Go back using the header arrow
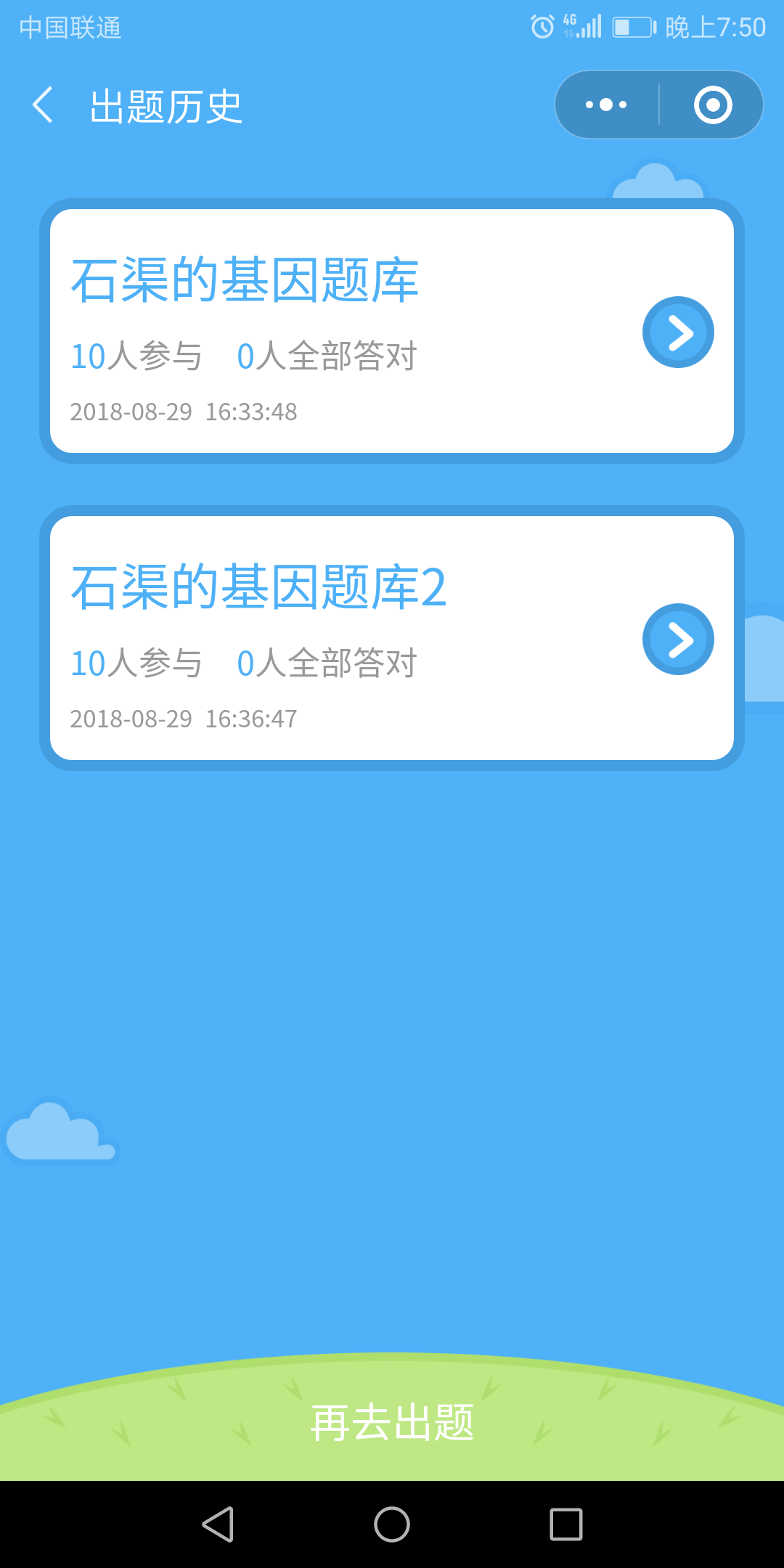This screenshot has width=784, height=1568. point(43,105)
